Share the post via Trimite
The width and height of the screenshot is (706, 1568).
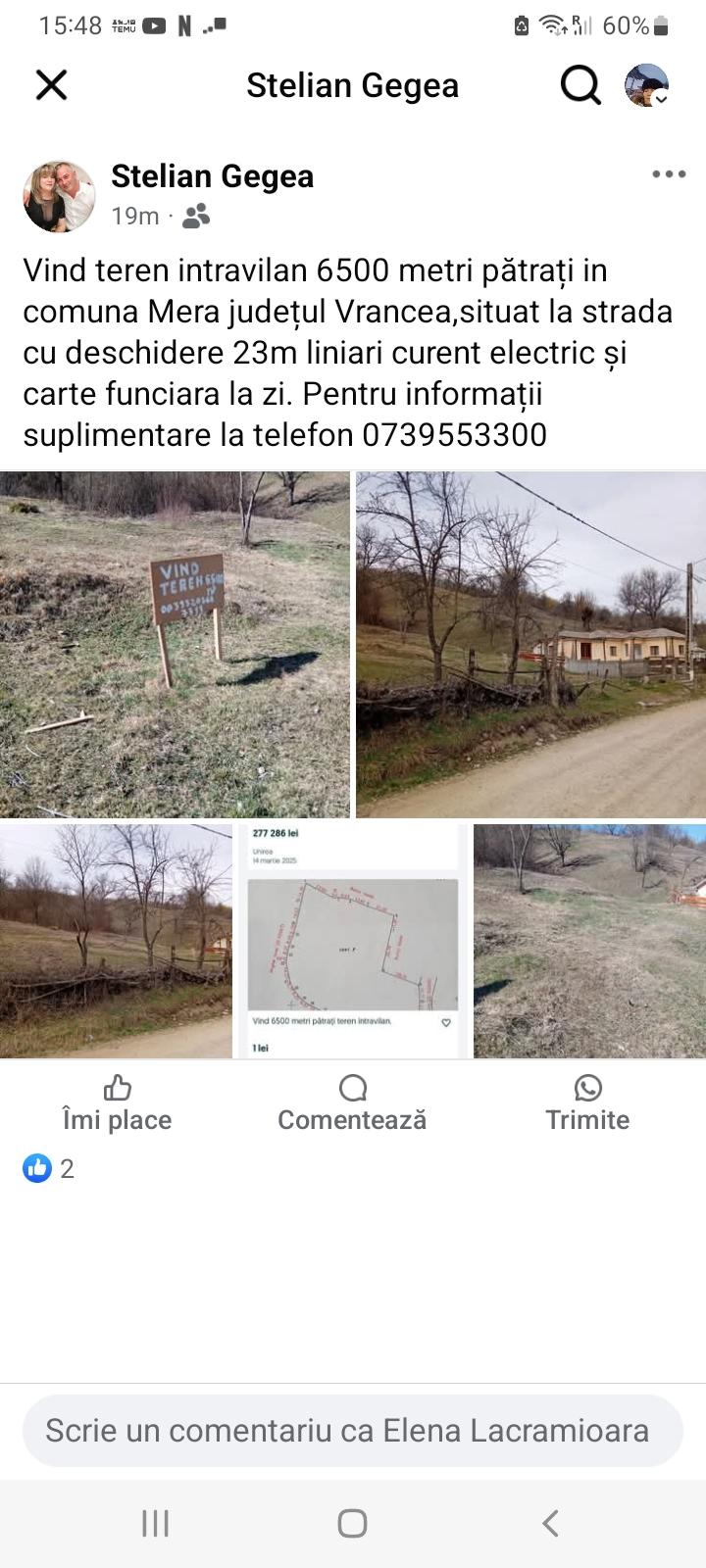pos(587,1103)
